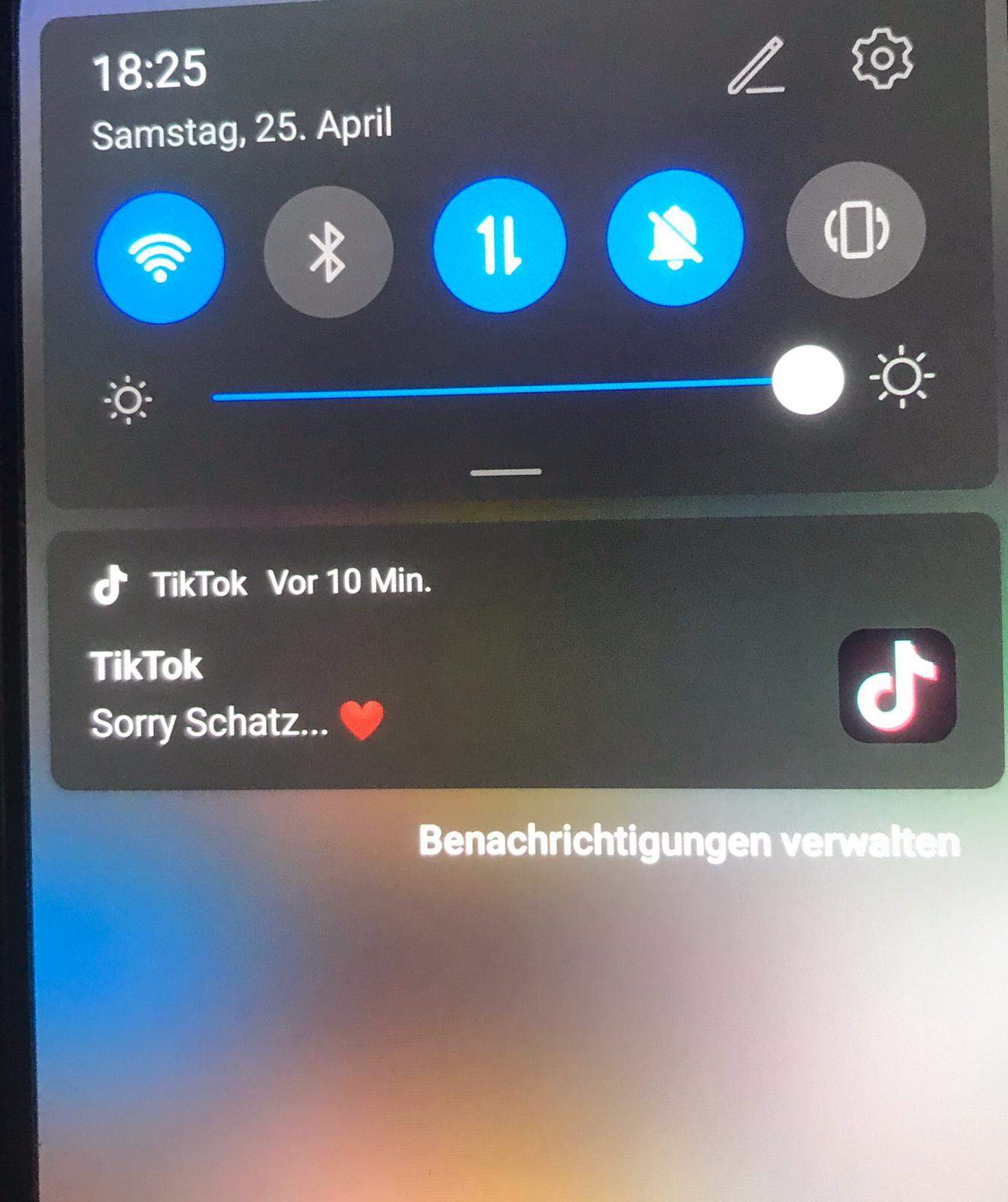Viewport: 1008px width, 1202px height.
Task: Turn off the Wi-Fi toggle
Action: tap(160, 258)
